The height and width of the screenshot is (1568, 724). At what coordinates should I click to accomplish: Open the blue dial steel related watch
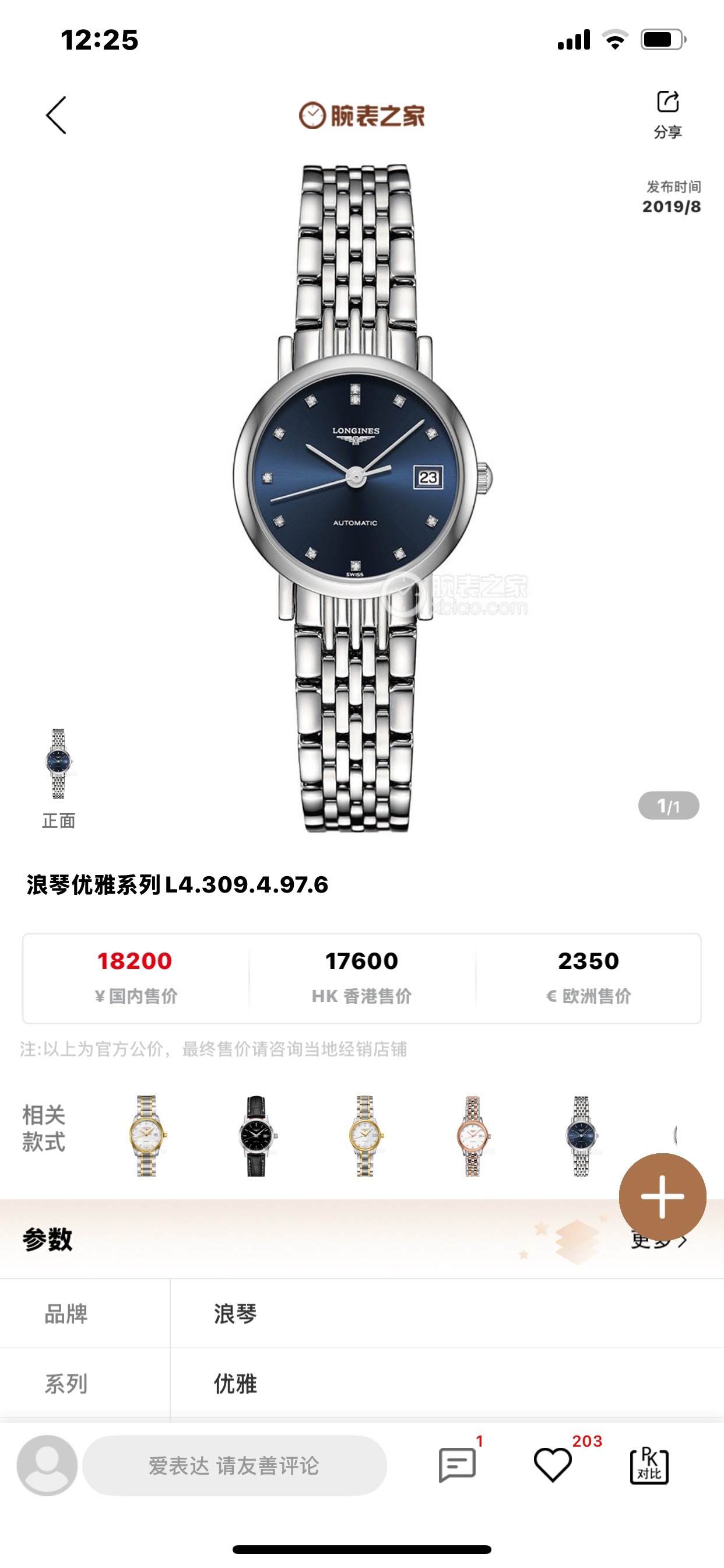[x=582, y=1135]
